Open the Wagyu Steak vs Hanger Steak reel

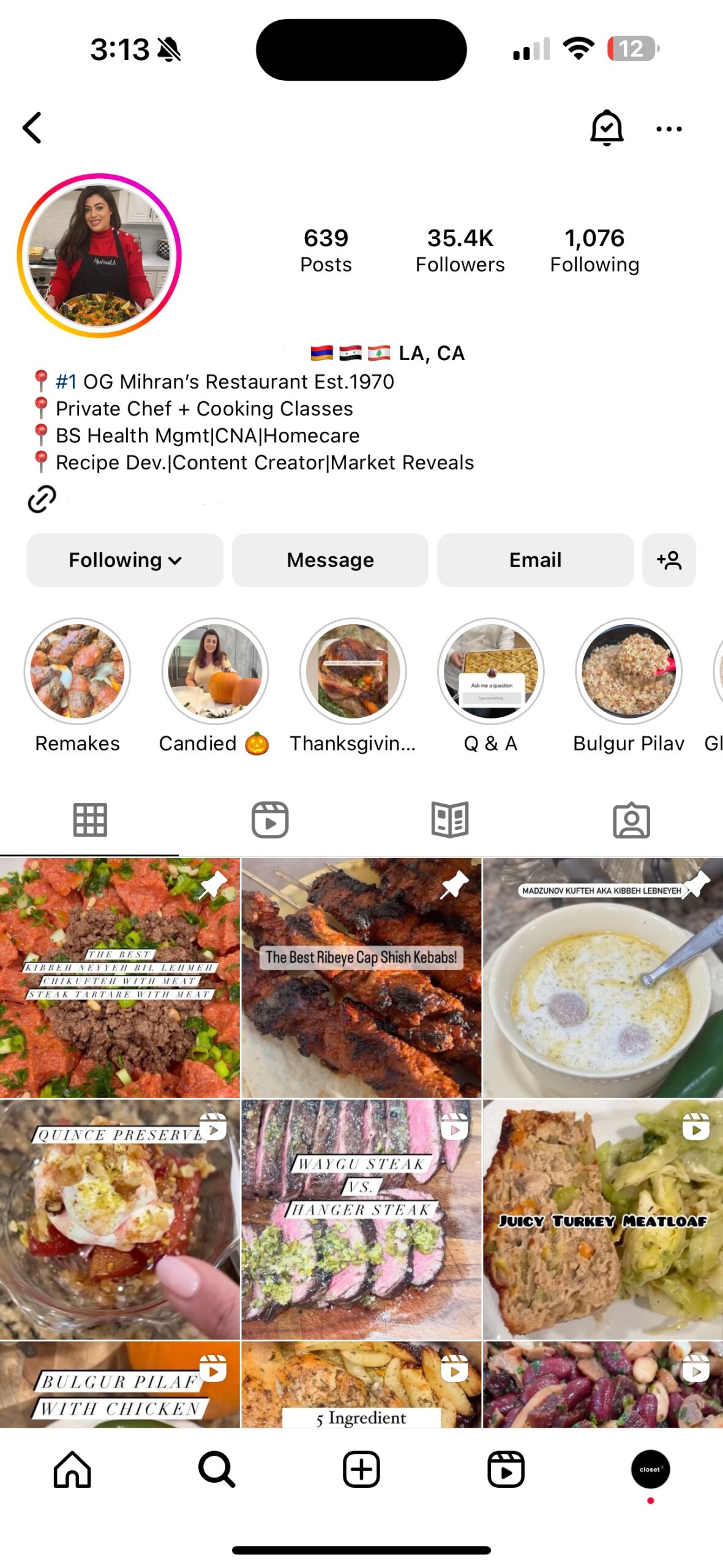[x=361, y=1219]
